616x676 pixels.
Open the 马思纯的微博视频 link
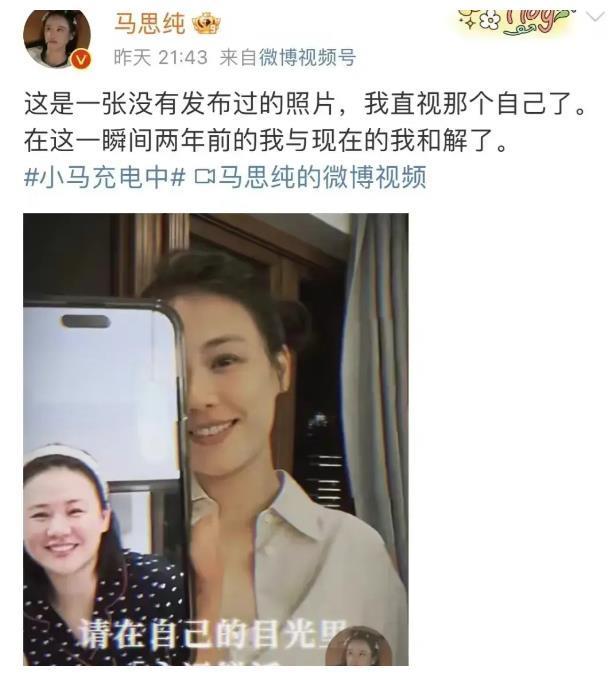pos(311,178)
